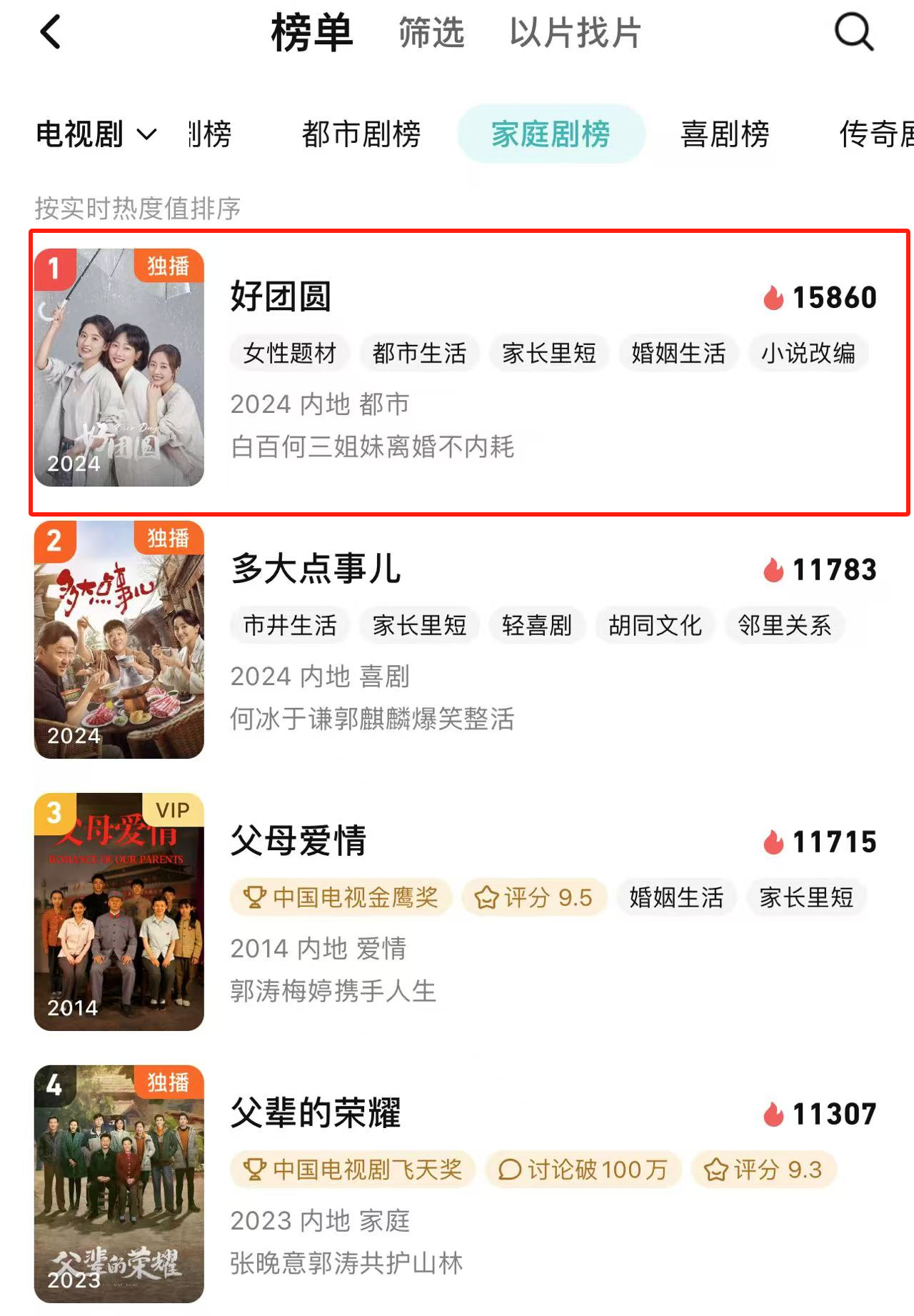The width and height of the screenshot is (914, 1316).
Task: Open the show 父辈的荣耀
Action: click(316, 1113)
